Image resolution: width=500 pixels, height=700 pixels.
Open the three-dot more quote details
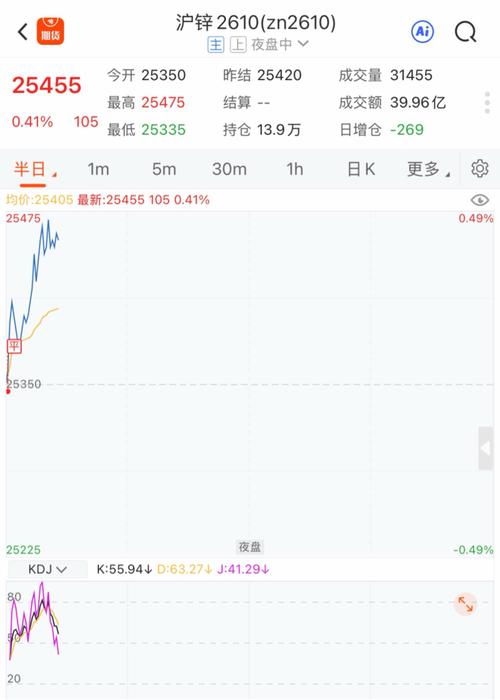[488, 103]
